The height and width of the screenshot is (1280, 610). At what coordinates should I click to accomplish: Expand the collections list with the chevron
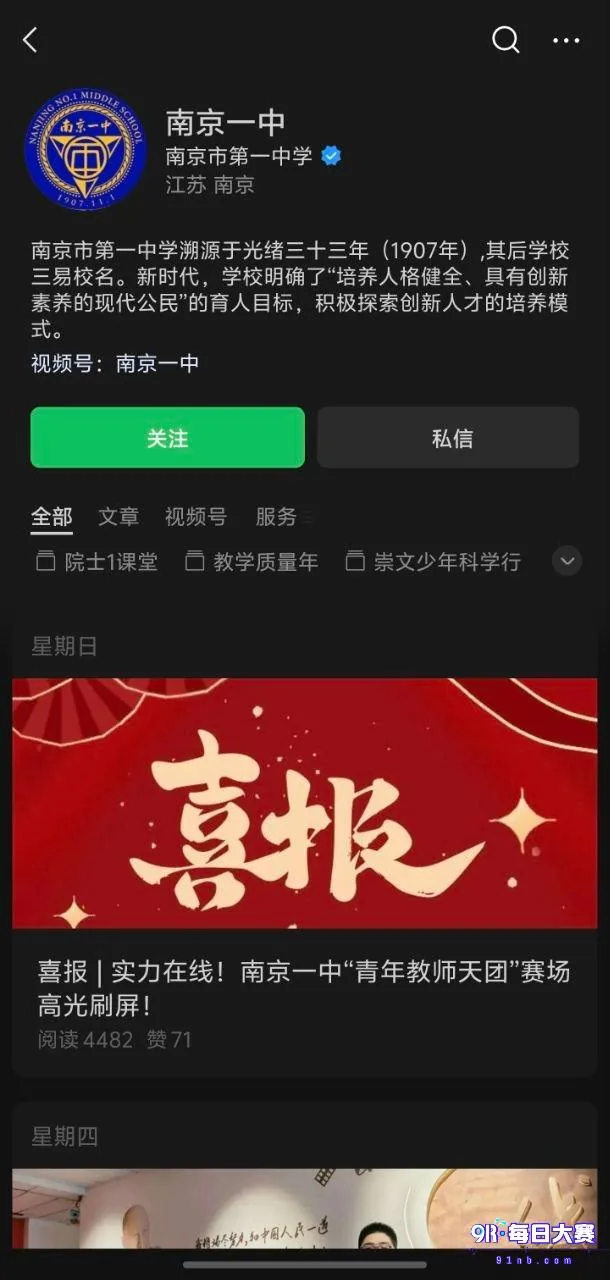pyautogui.click(x=567, y=561)
